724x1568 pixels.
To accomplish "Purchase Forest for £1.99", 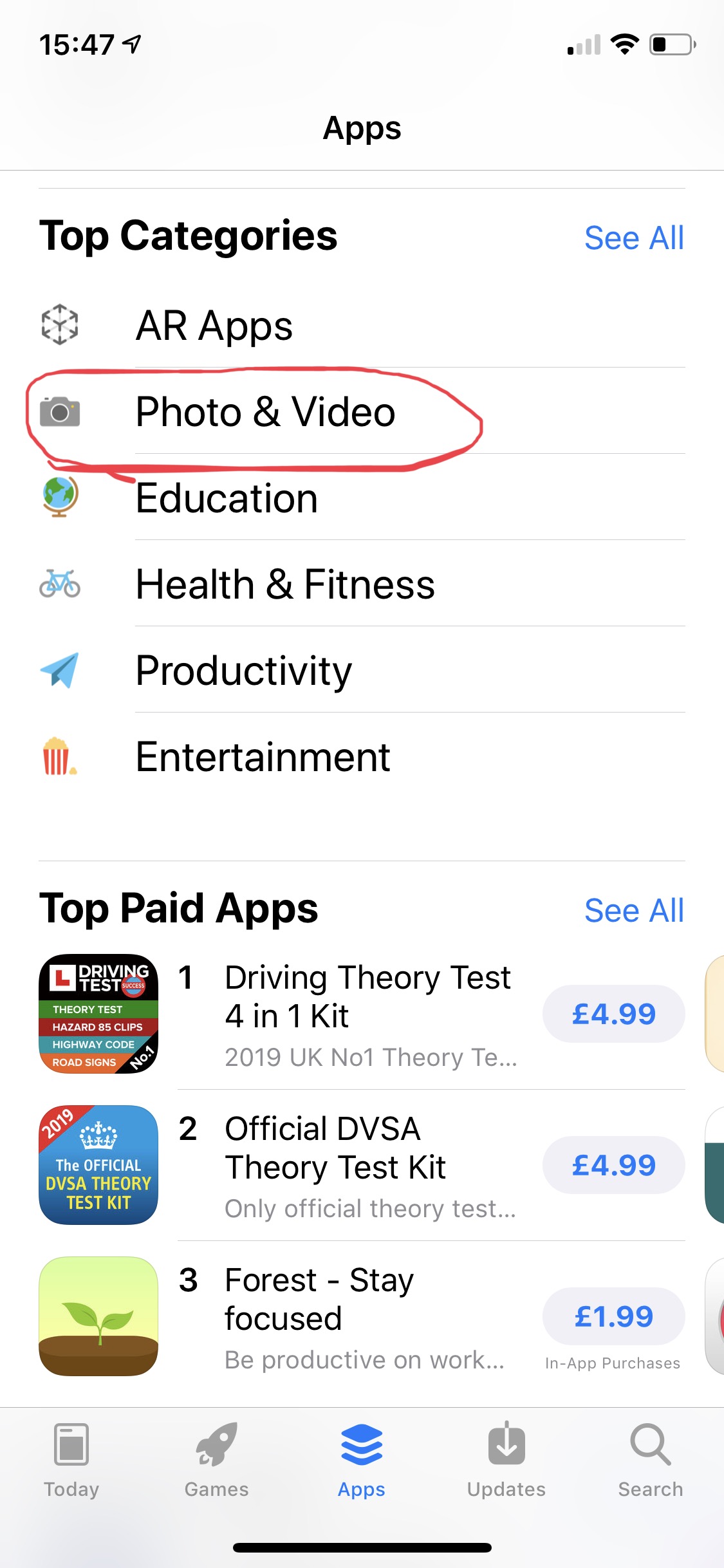I will pyautogui.click(x=613, y=1316).
